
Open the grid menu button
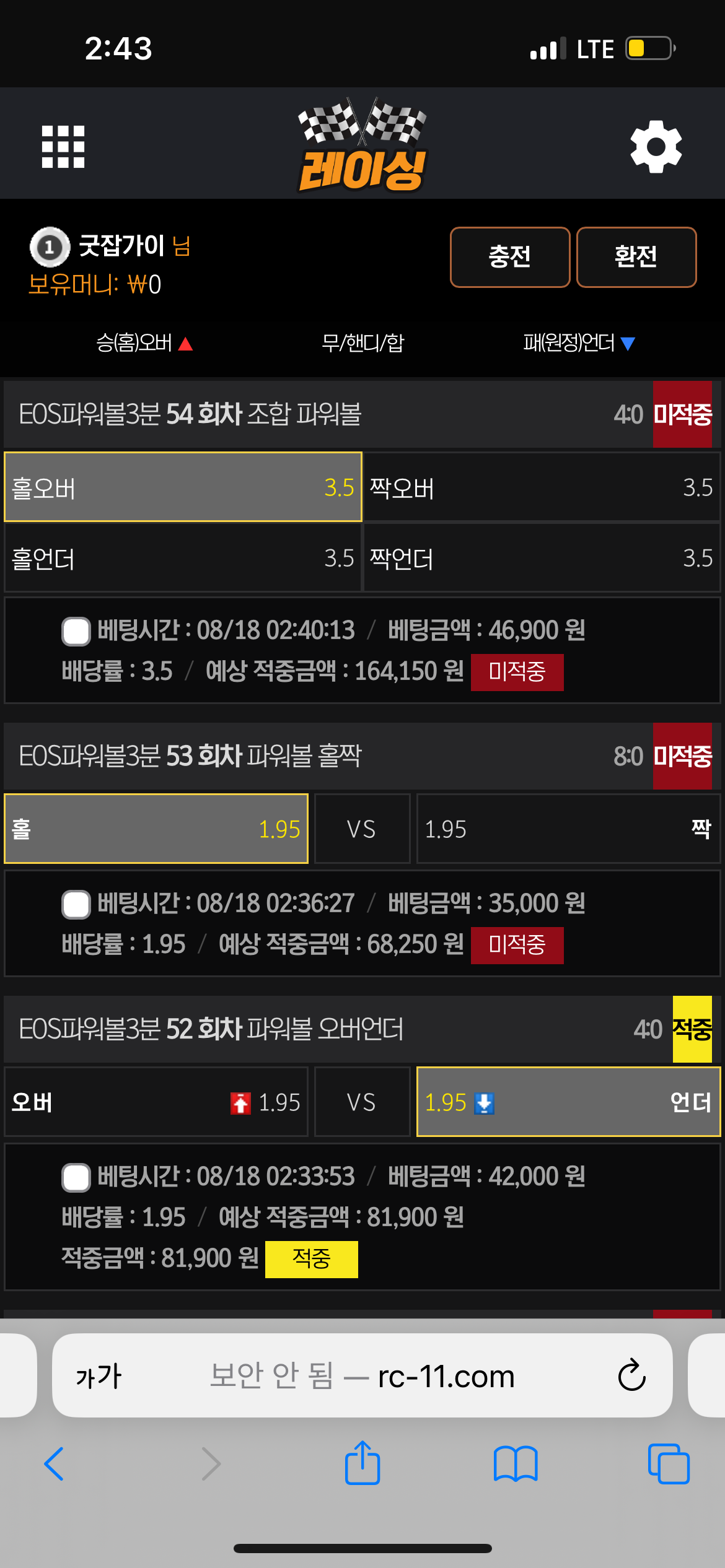tap(63, 147)
